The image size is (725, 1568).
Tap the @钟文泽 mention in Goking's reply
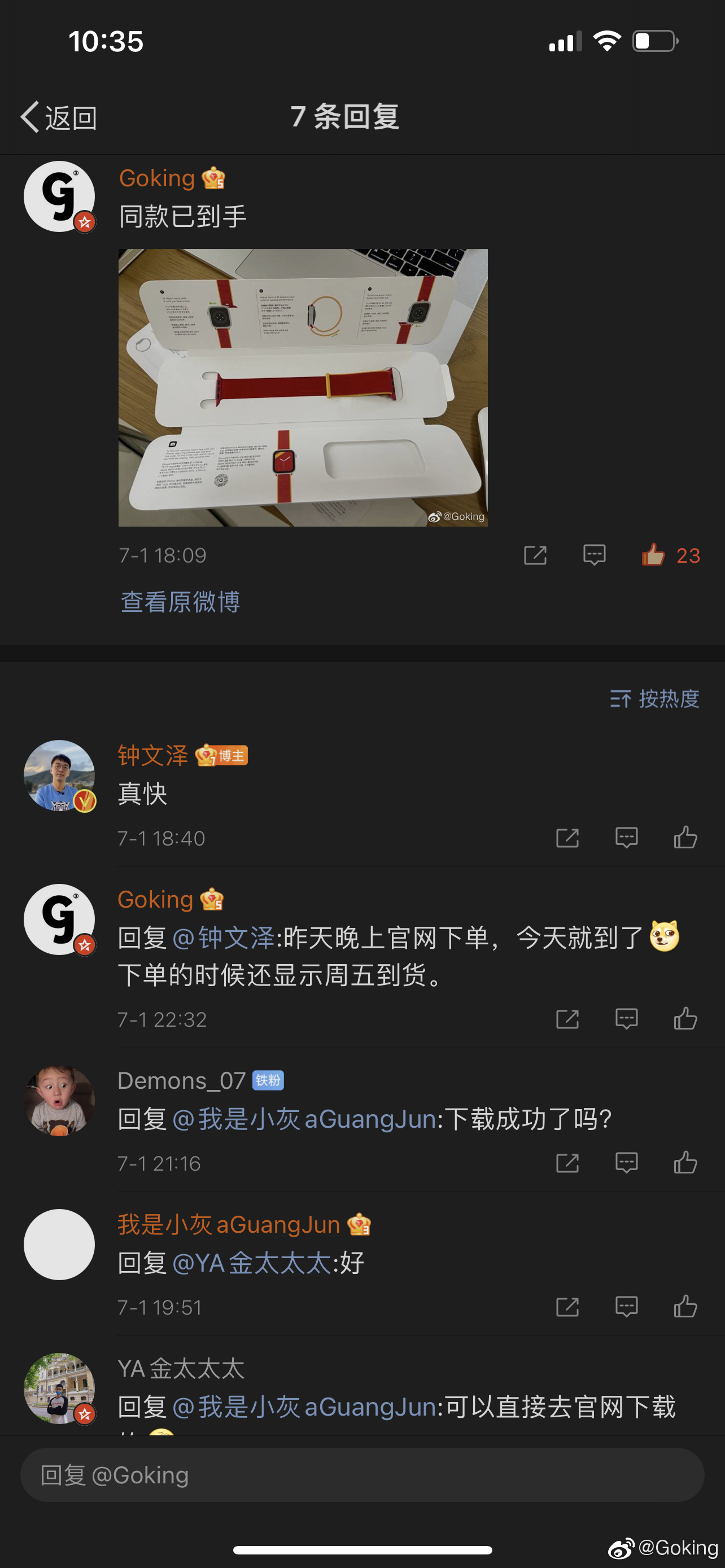click(224, 938)
